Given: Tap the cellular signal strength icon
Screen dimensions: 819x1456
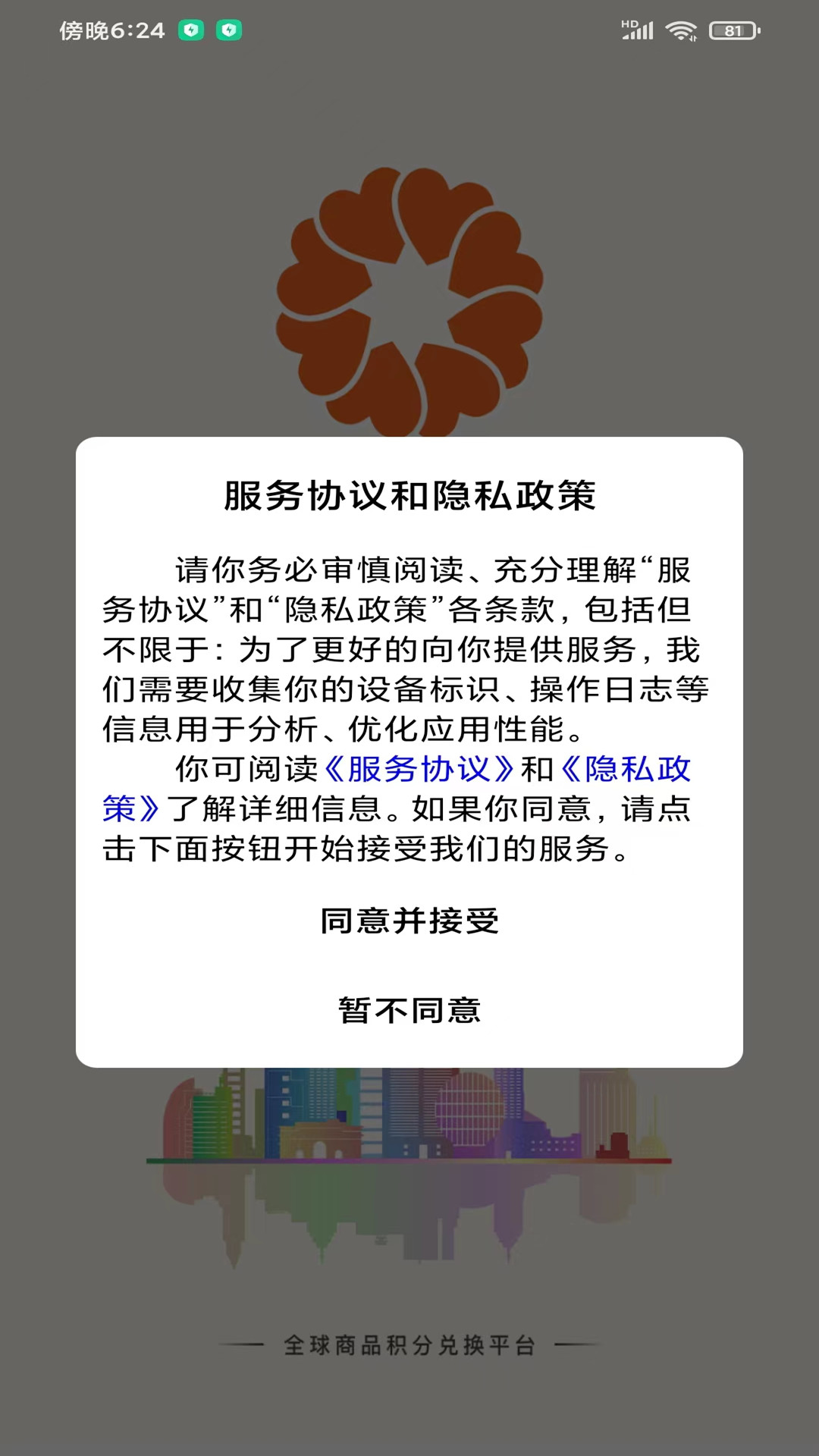Looking at the screenshot, I should [x=637, y=30].
